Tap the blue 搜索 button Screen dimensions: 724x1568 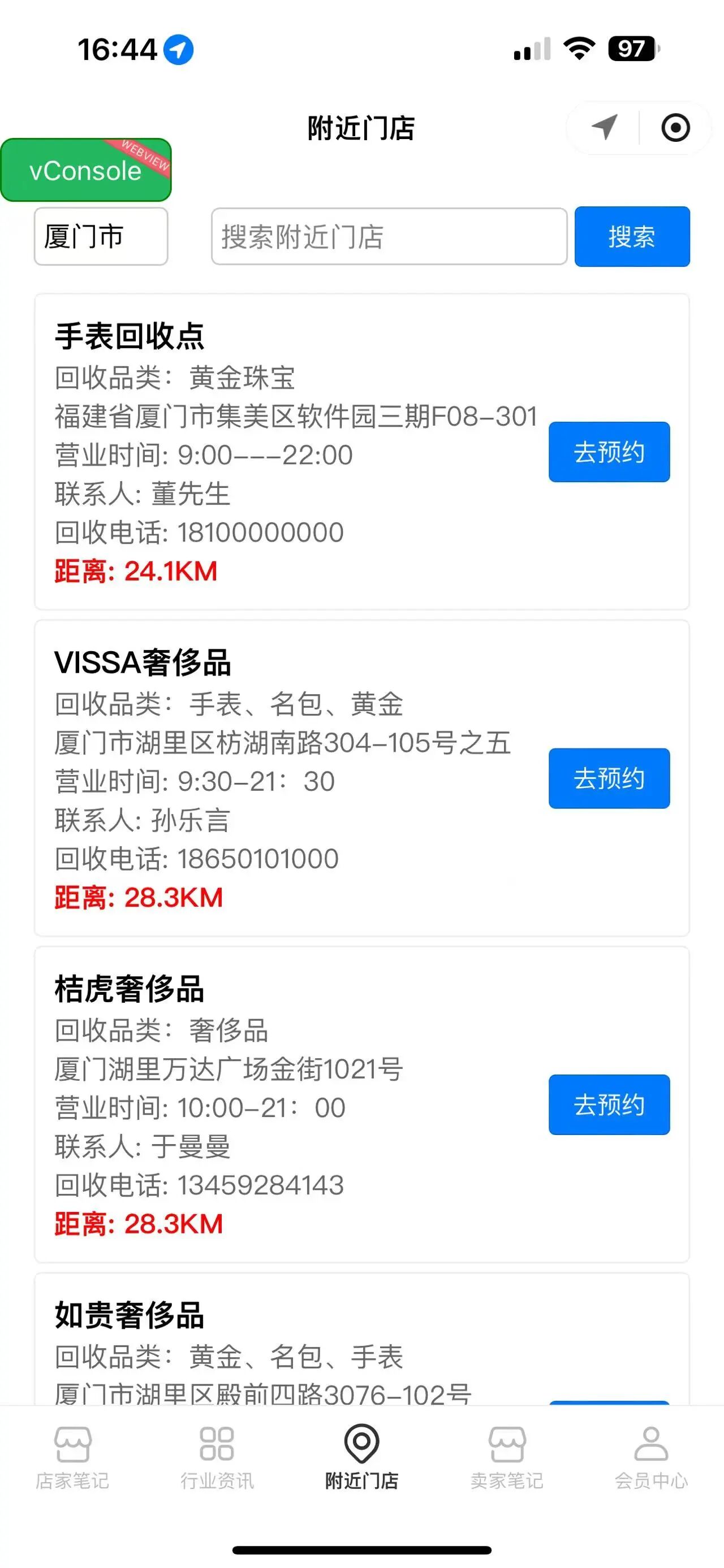tap(631, 236)
